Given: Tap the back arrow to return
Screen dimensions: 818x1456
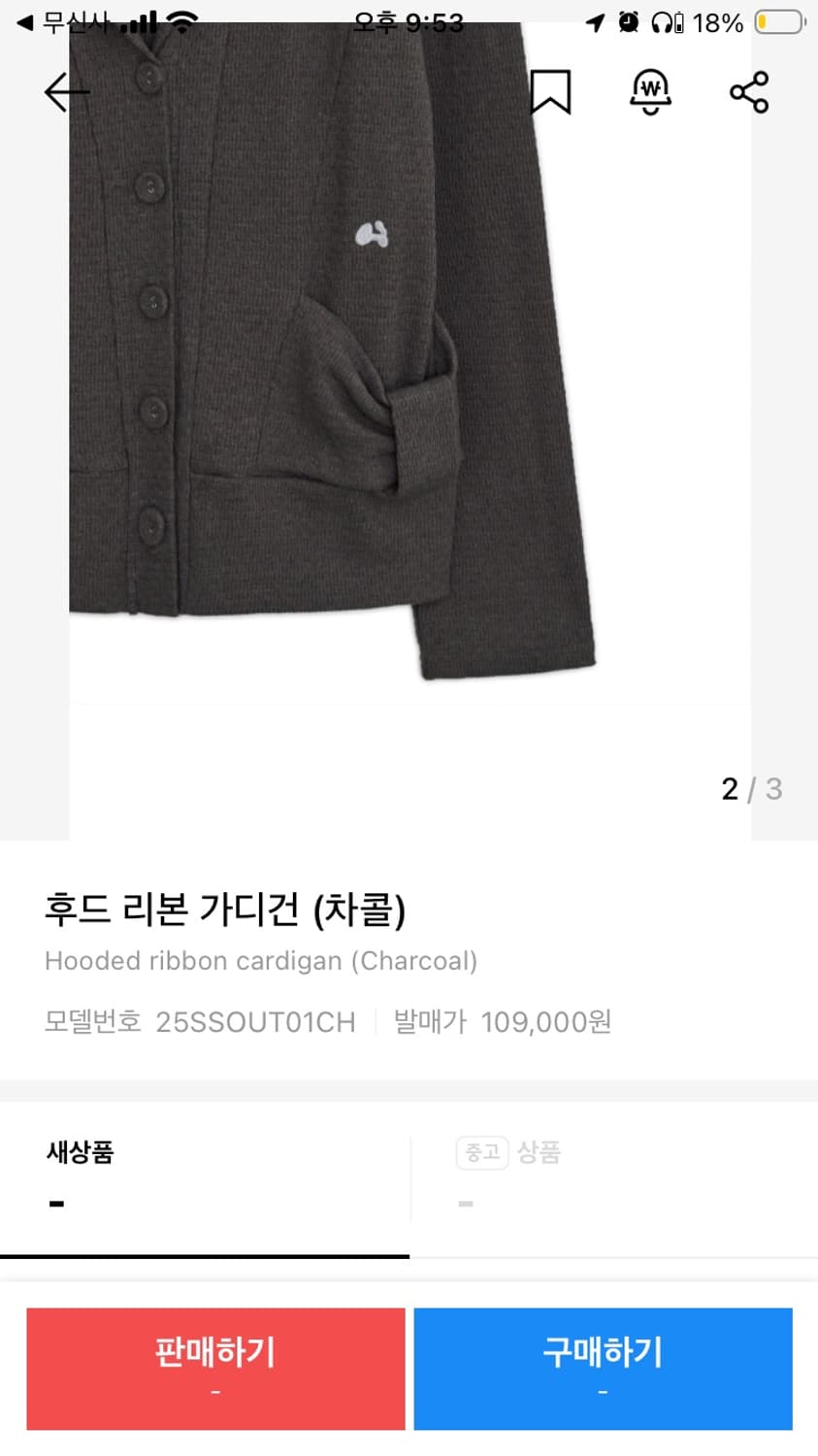Looking at the screenshot, I should pos(68,91).
